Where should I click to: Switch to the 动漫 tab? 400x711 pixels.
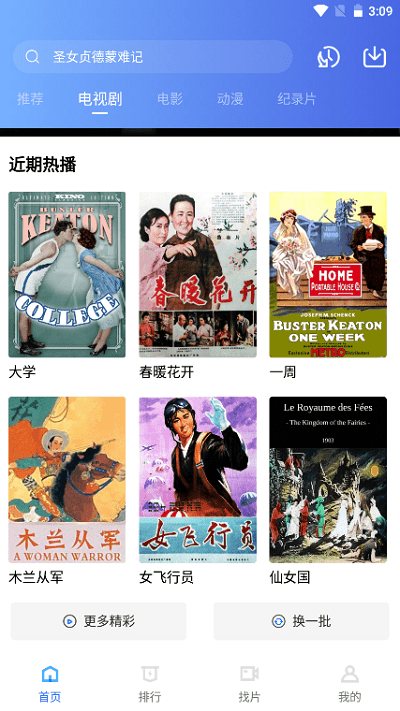[x=230, y=98]
